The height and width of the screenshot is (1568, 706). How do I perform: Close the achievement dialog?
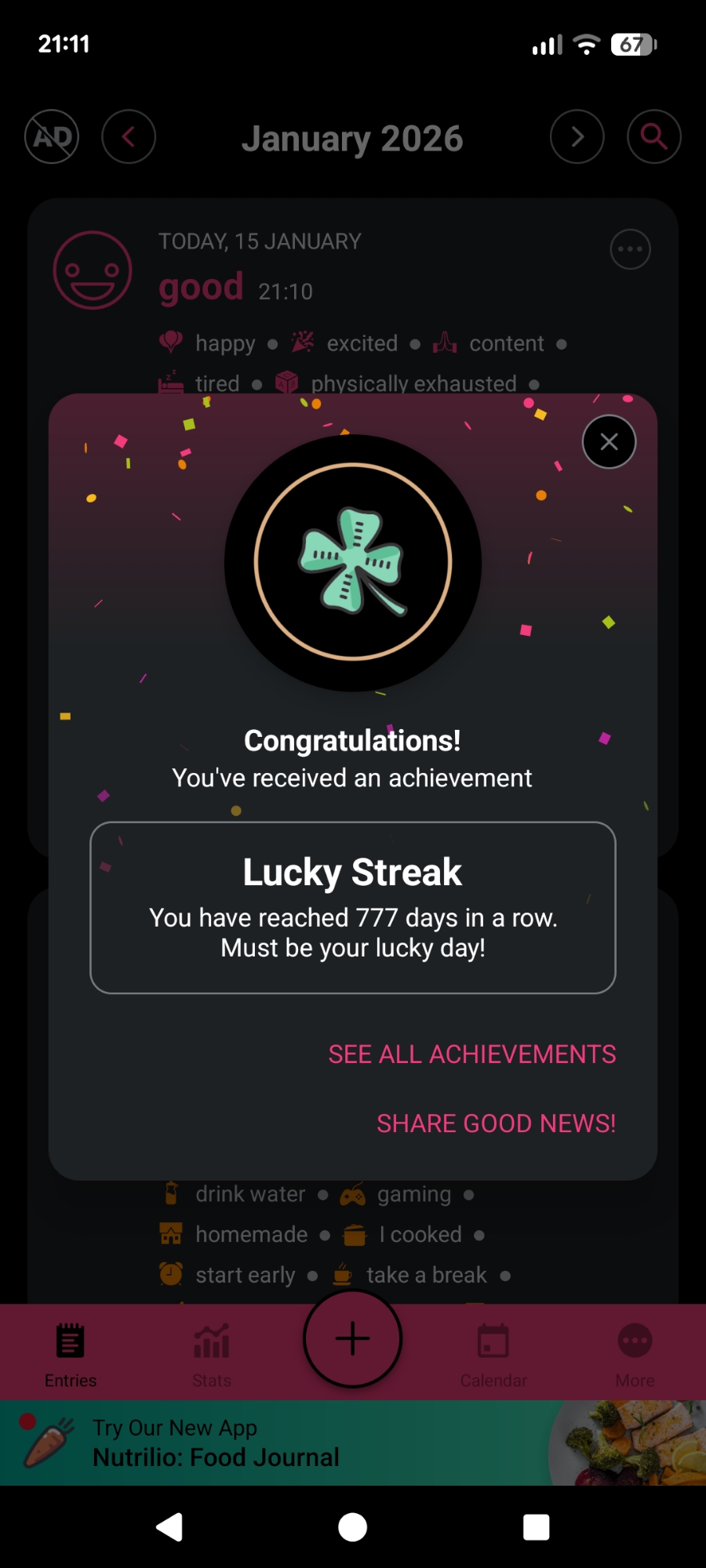pyautogui.click(x=609, y=442)
